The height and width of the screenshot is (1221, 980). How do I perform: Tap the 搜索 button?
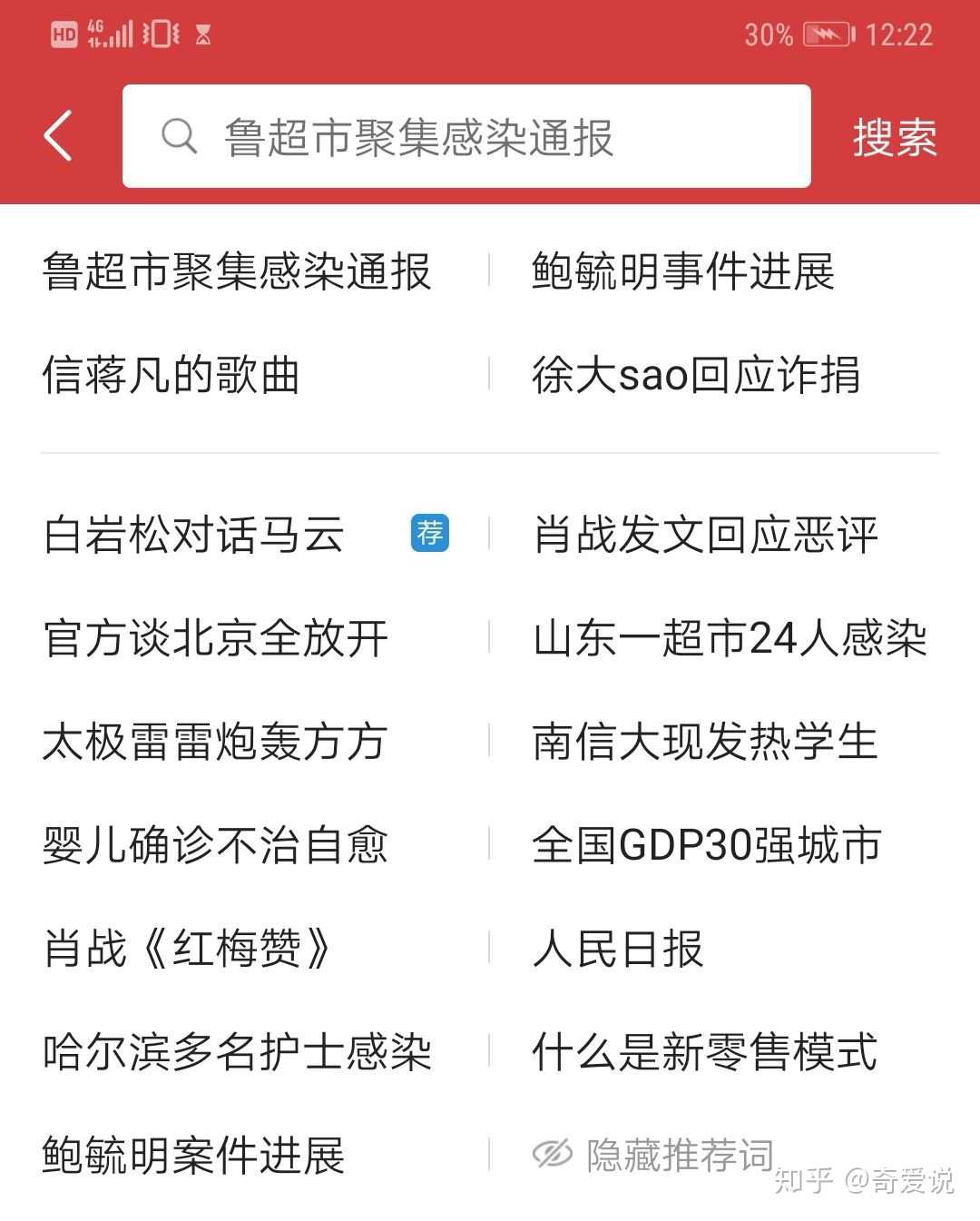[894, 138]
